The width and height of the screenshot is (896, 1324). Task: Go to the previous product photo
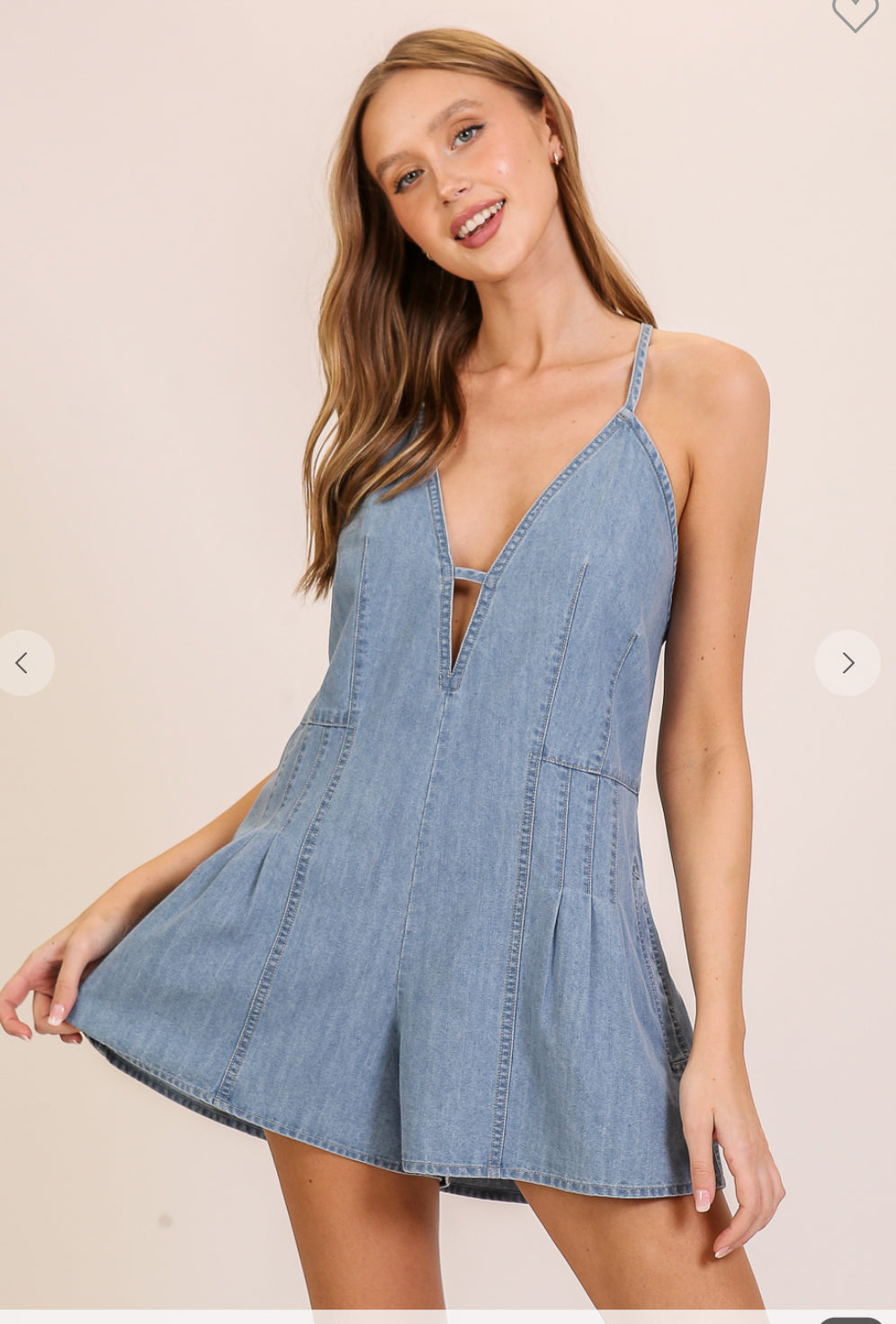click(x=22, y=663)
